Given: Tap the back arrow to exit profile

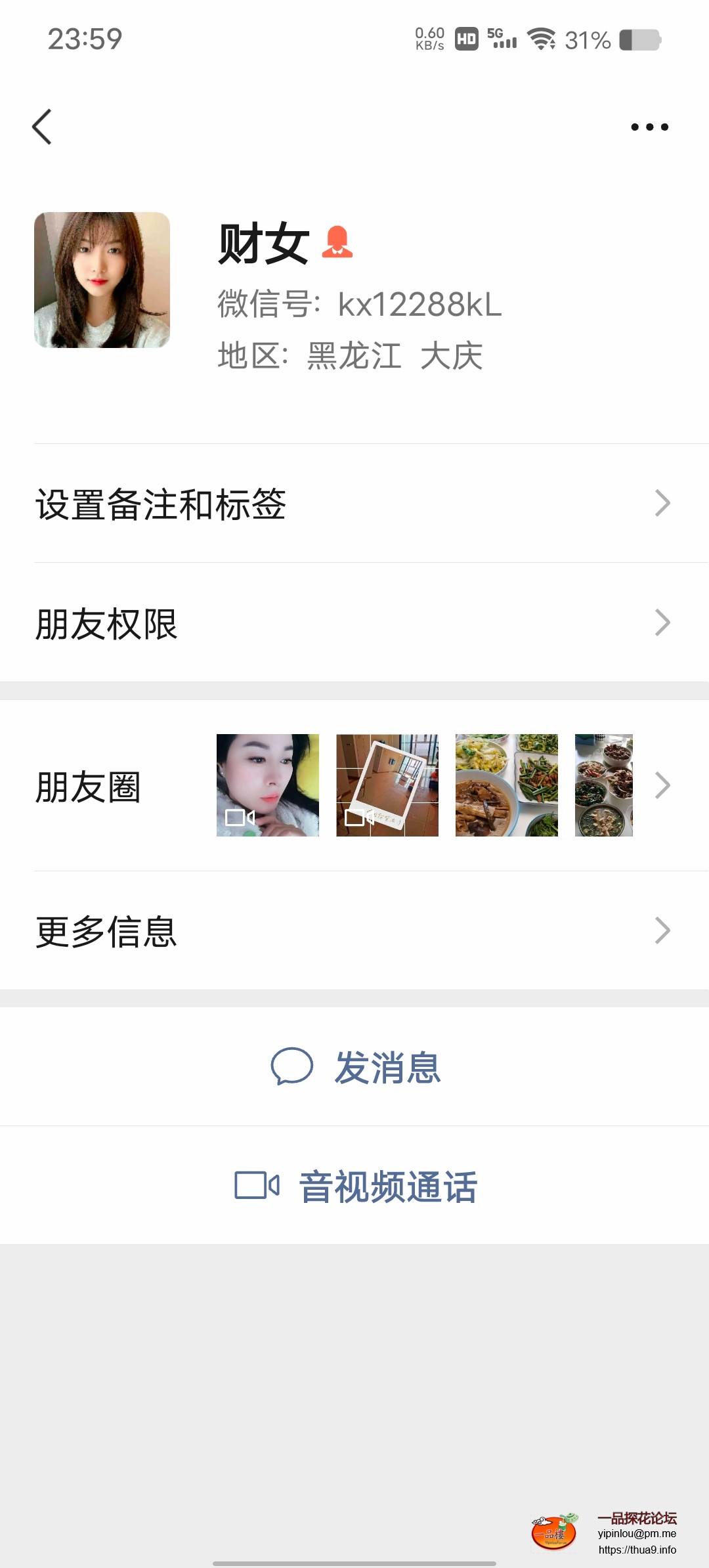Looking at the screenshot, I should click(x=42, y=127).
